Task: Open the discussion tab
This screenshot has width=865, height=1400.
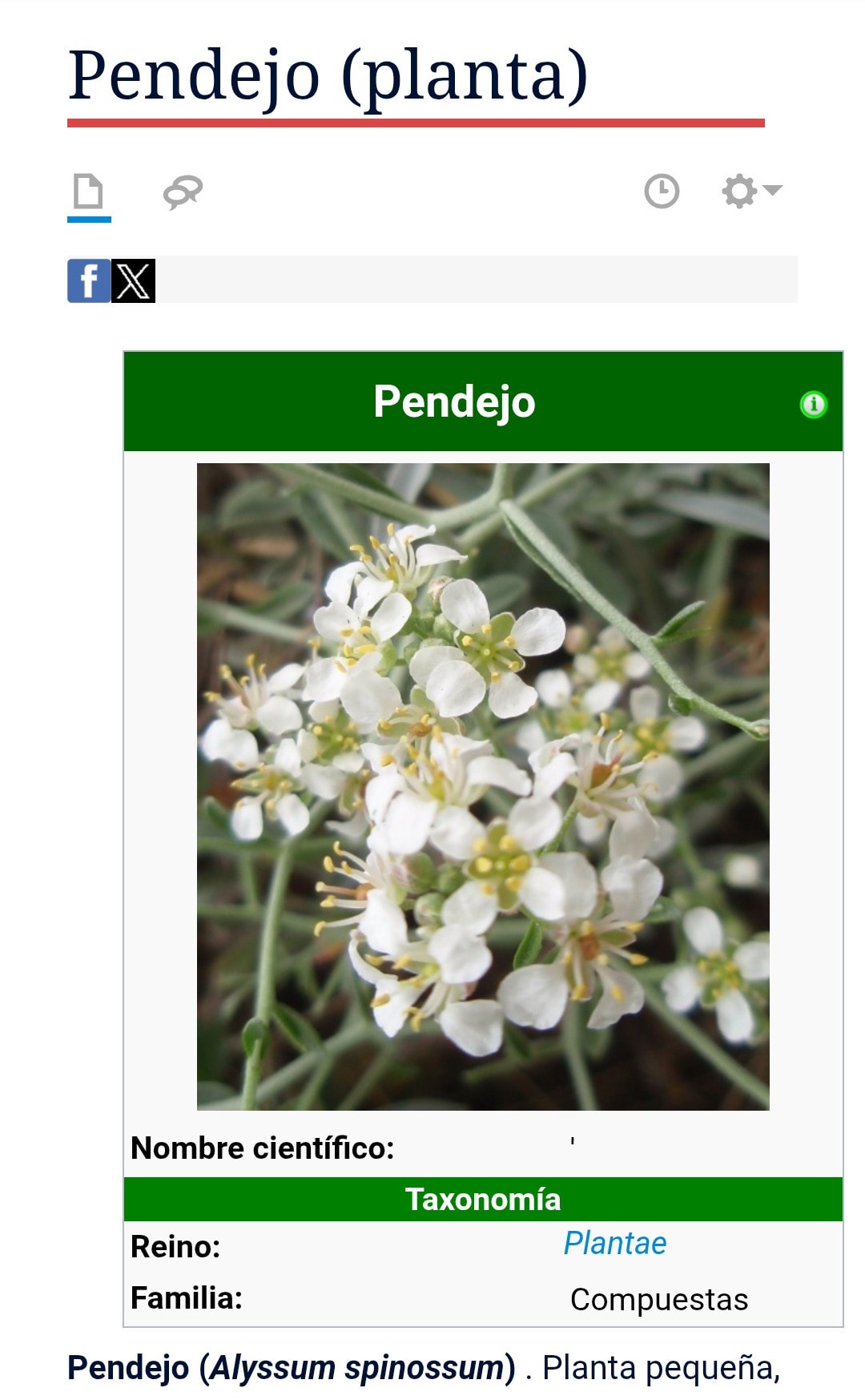Action: [x=183, y=192]
